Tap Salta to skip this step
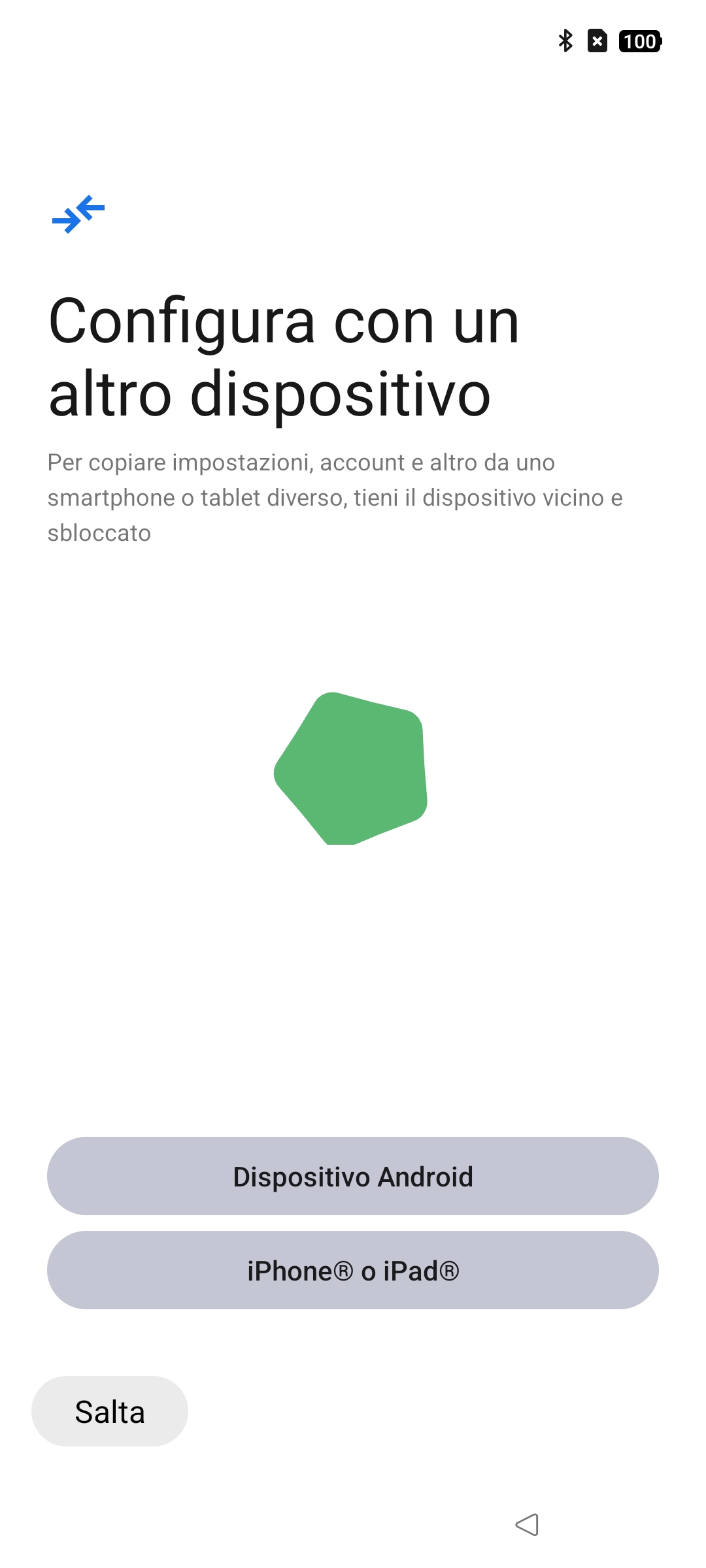Image resolution: width=706 pixels, height=1568 pixels. point(110,1411)
